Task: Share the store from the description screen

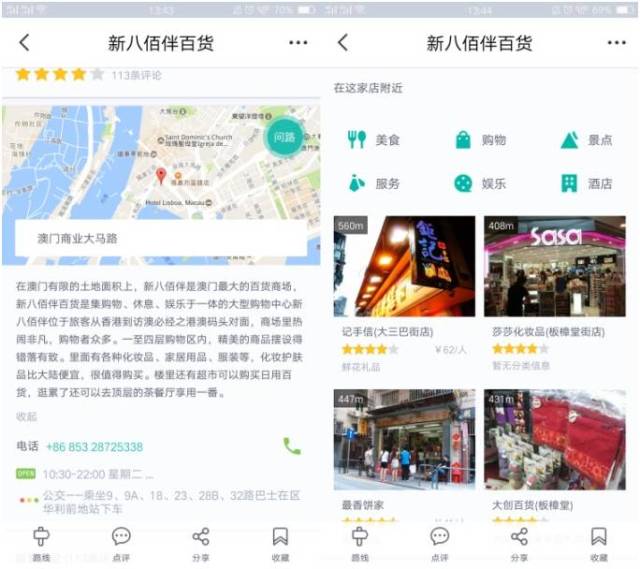Action: coord(201,543)
